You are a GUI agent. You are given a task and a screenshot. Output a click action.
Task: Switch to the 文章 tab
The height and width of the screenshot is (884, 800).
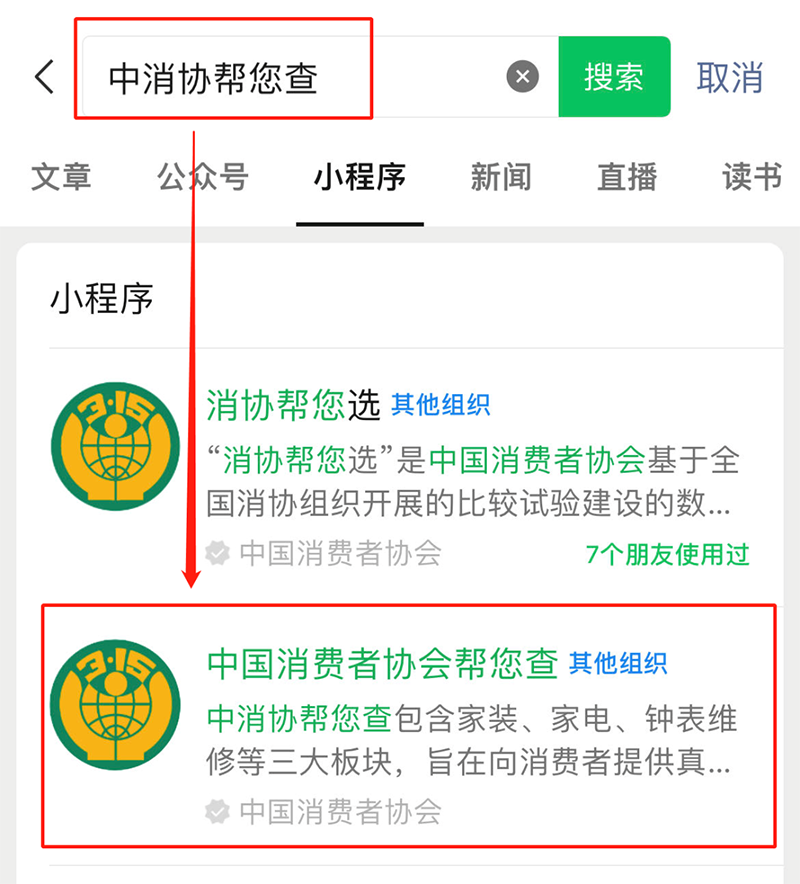click(61, 177)
